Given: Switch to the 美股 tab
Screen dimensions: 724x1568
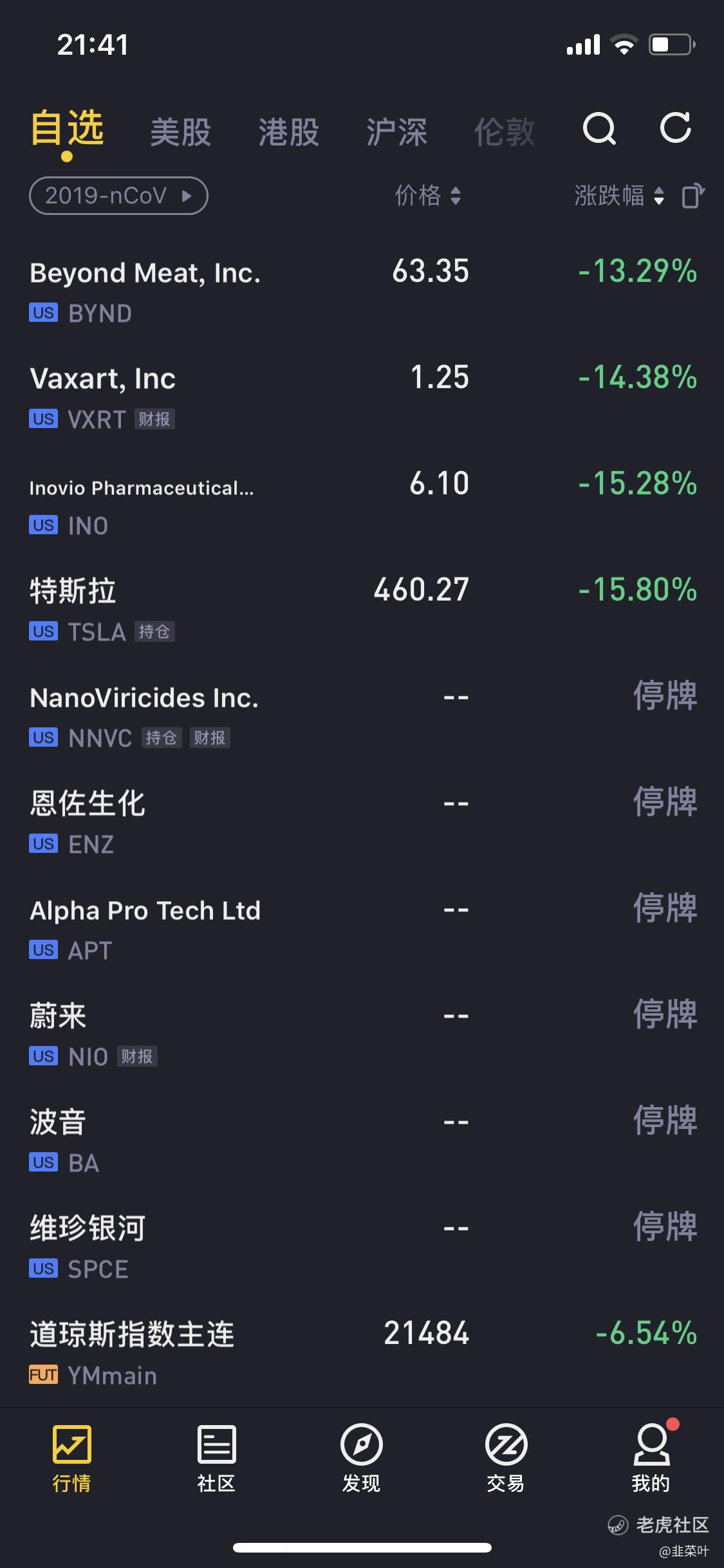Looking at the screenshot, I should click(180, 132).
